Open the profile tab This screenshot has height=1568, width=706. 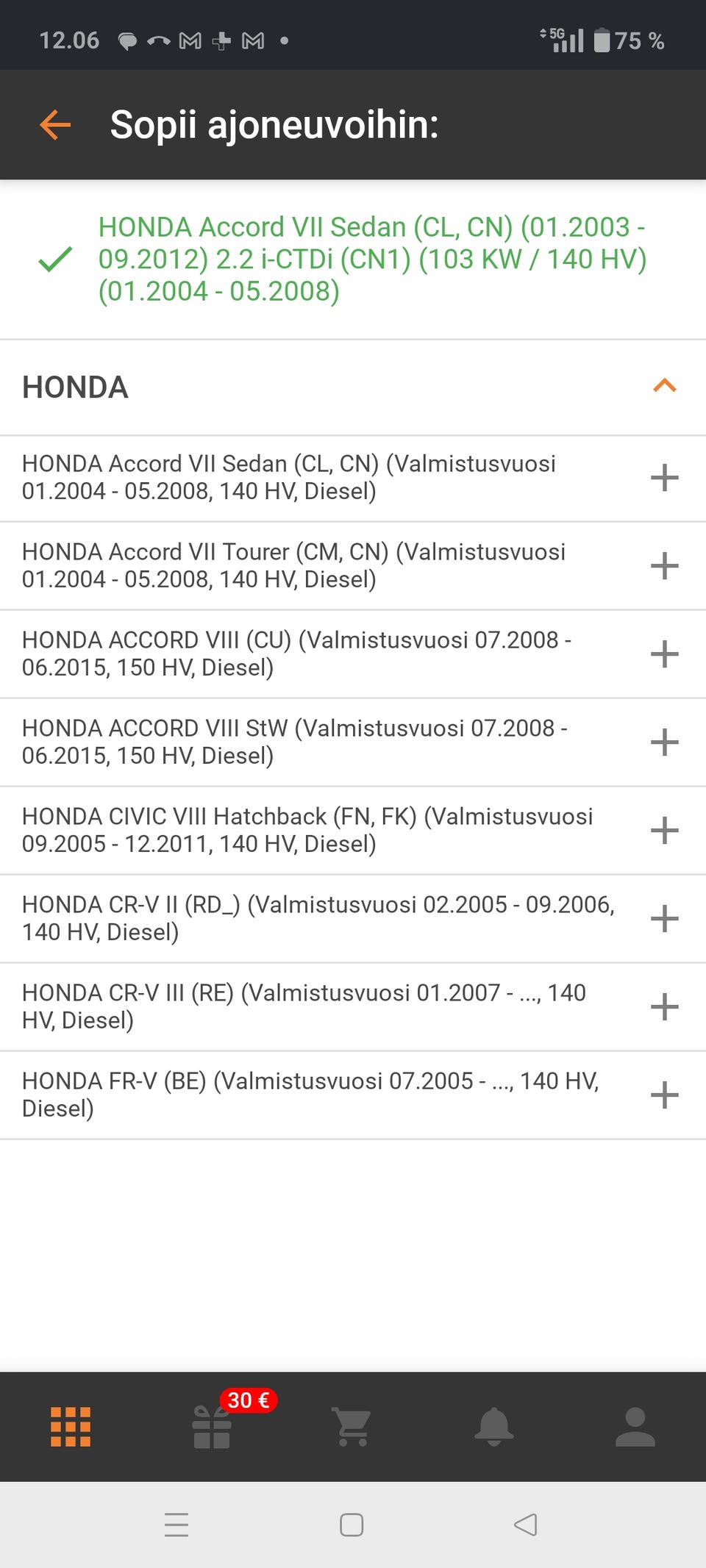point(635,1427)
